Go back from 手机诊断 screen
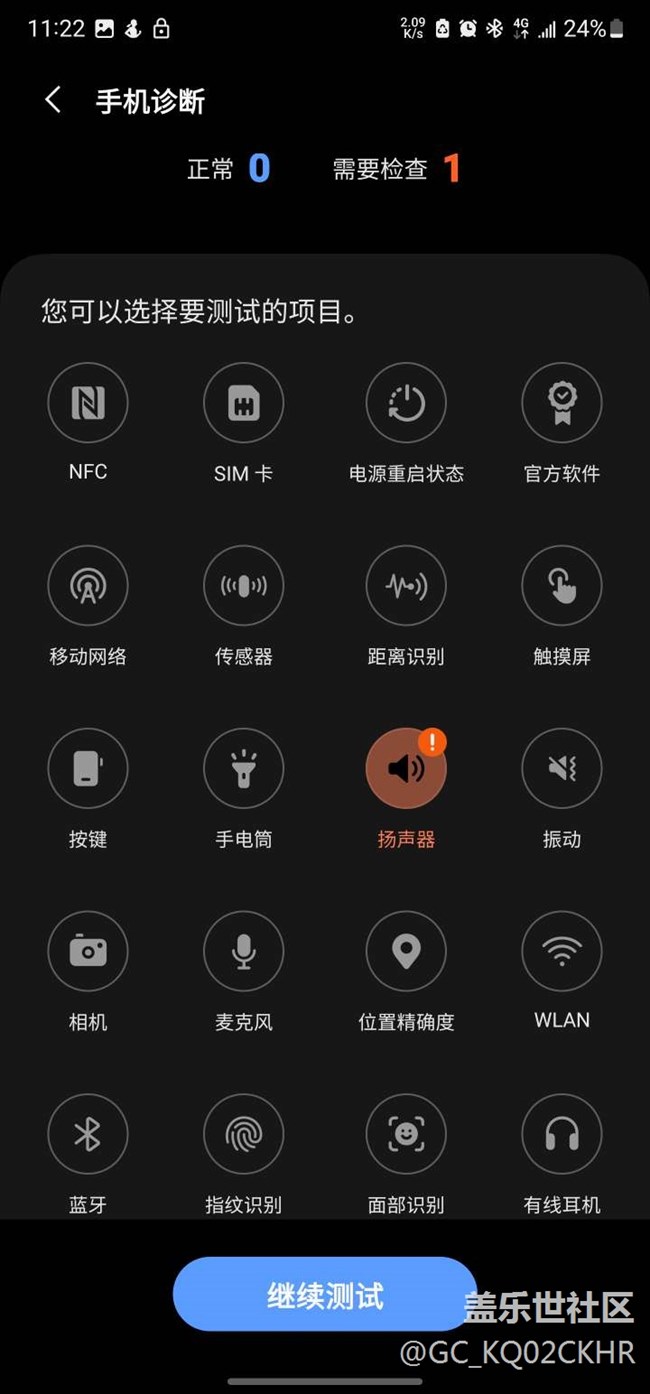The image size is (650, 1394). click(54, 100)
